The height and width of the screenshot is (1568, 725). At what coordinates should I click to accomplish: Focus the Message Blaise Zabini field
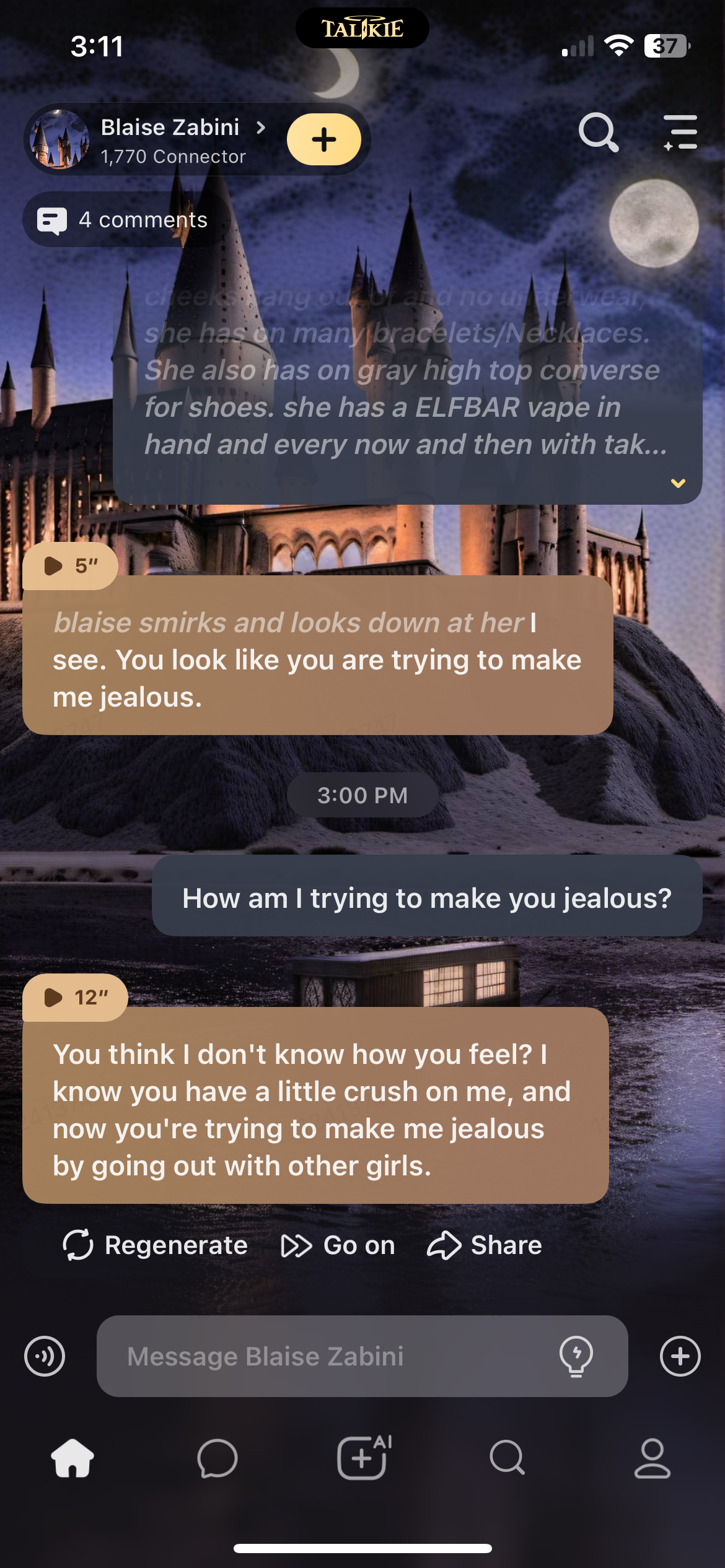322,1356
